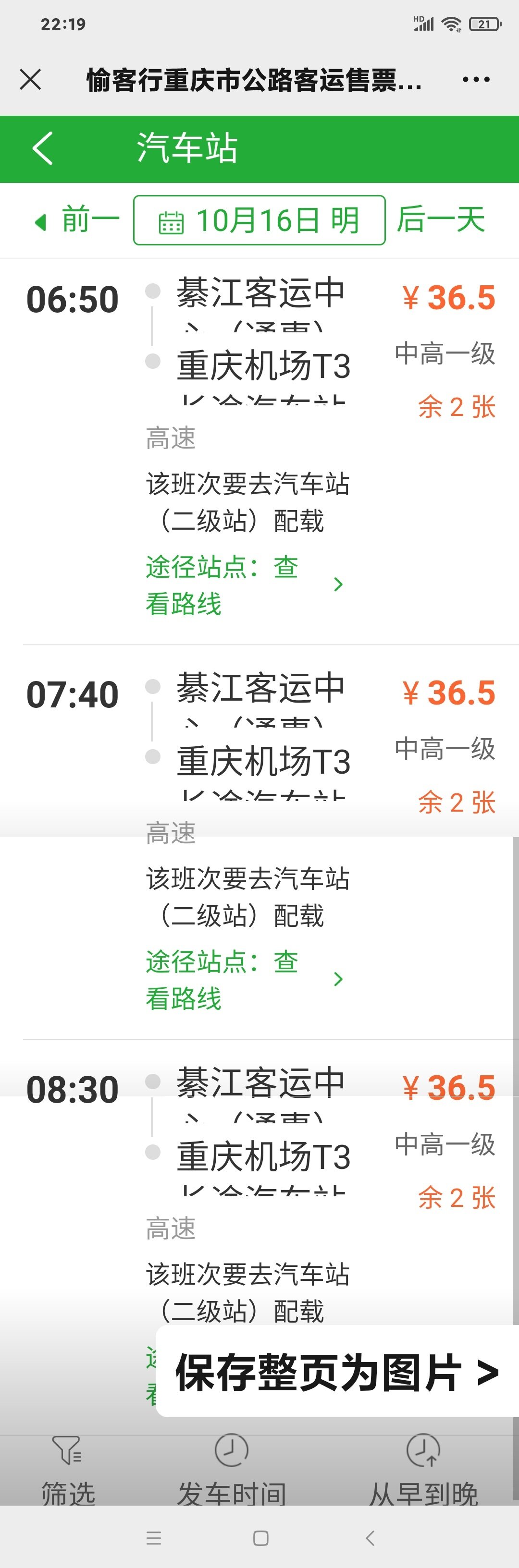Go back from the 汽车站 page

click(43, 148)
